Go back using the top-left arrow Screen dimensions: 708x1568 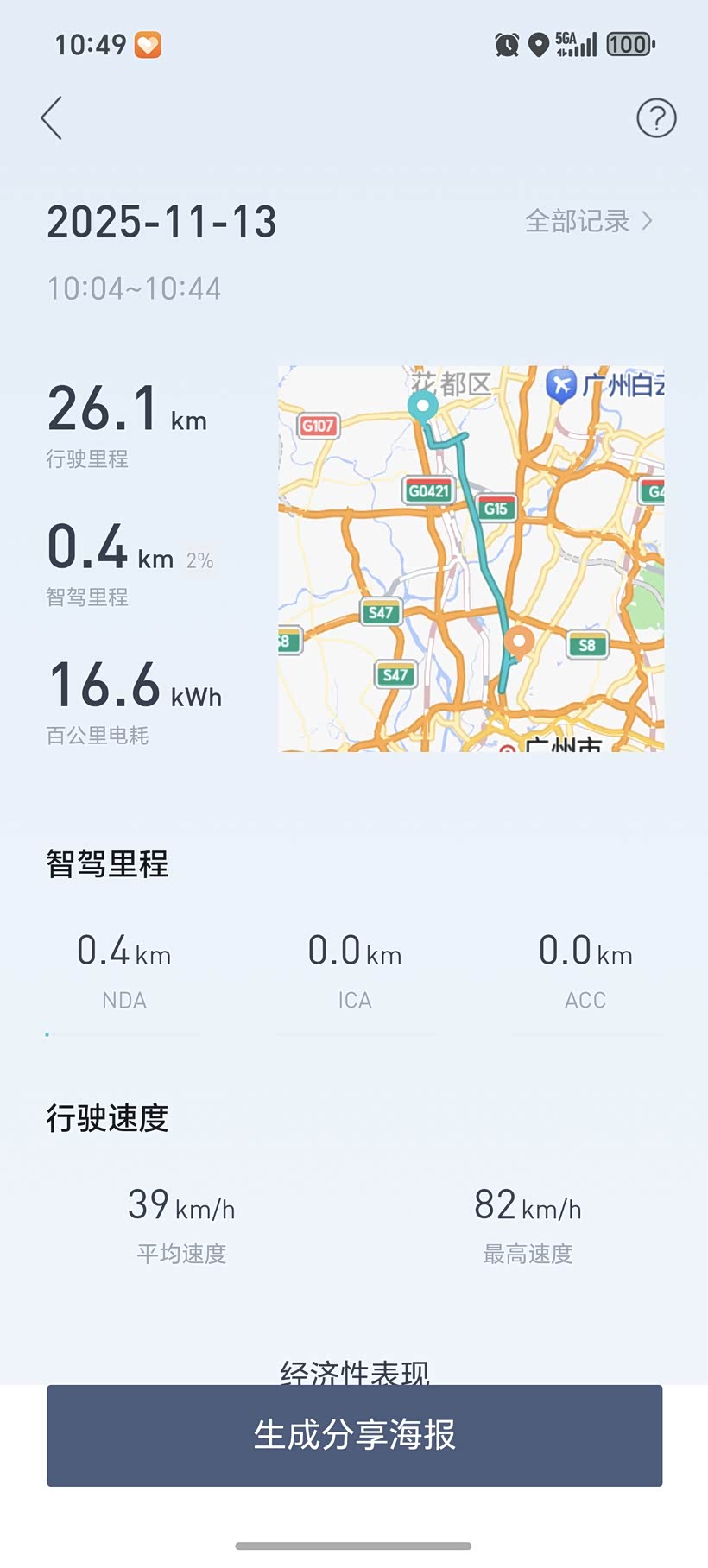[x=52, y=118]
